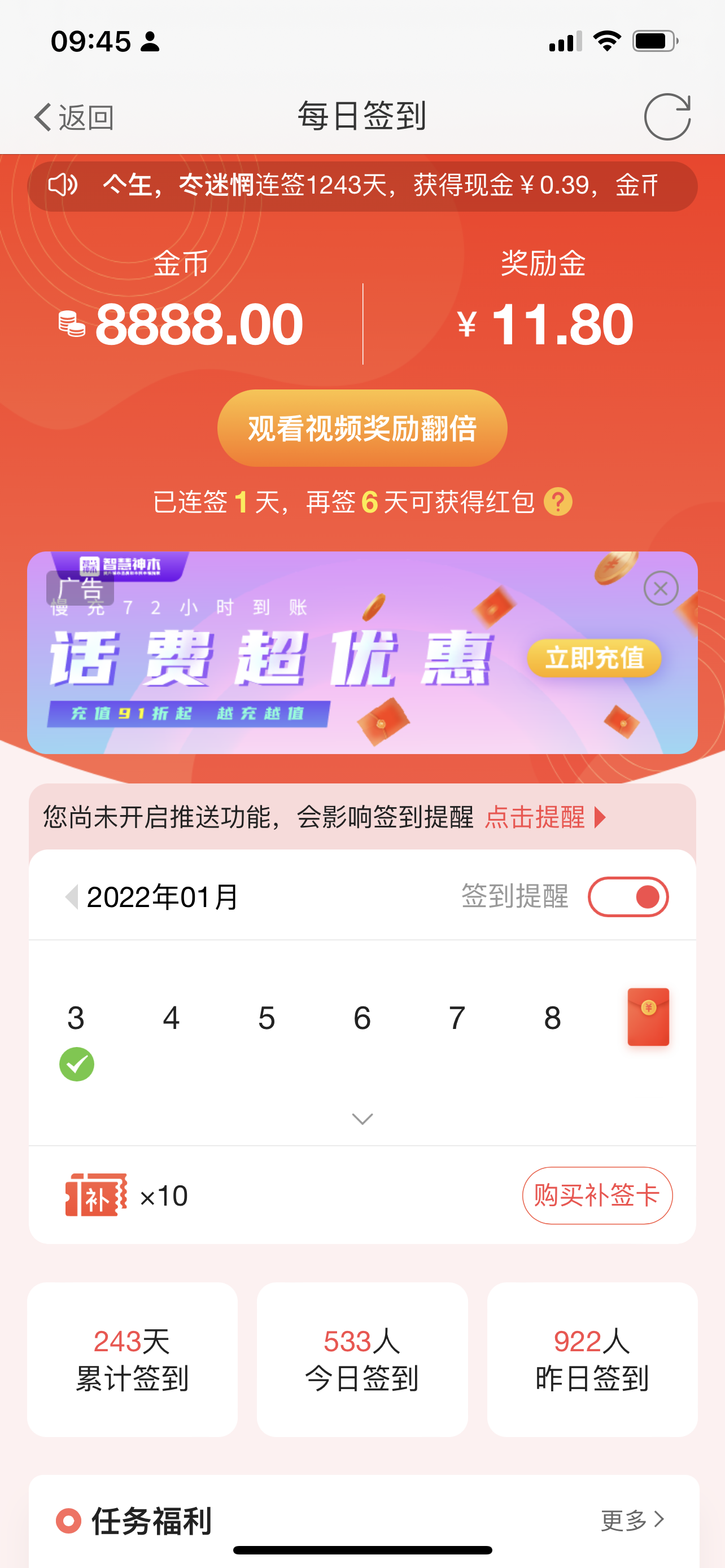Tap 立即充值 on the ad banner

(594, 658)
